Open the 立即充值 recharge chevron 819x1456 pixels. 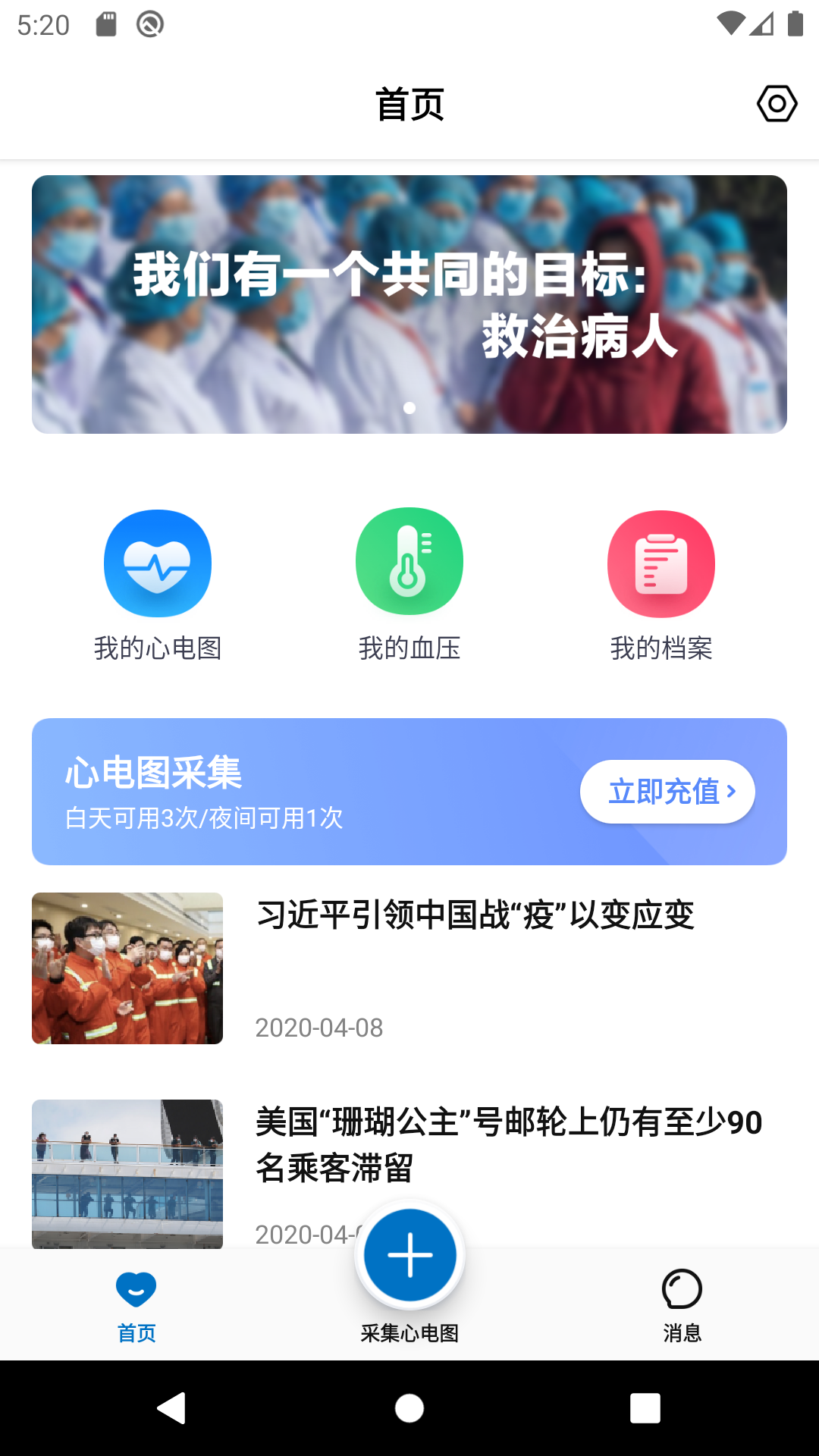[667, 791]
